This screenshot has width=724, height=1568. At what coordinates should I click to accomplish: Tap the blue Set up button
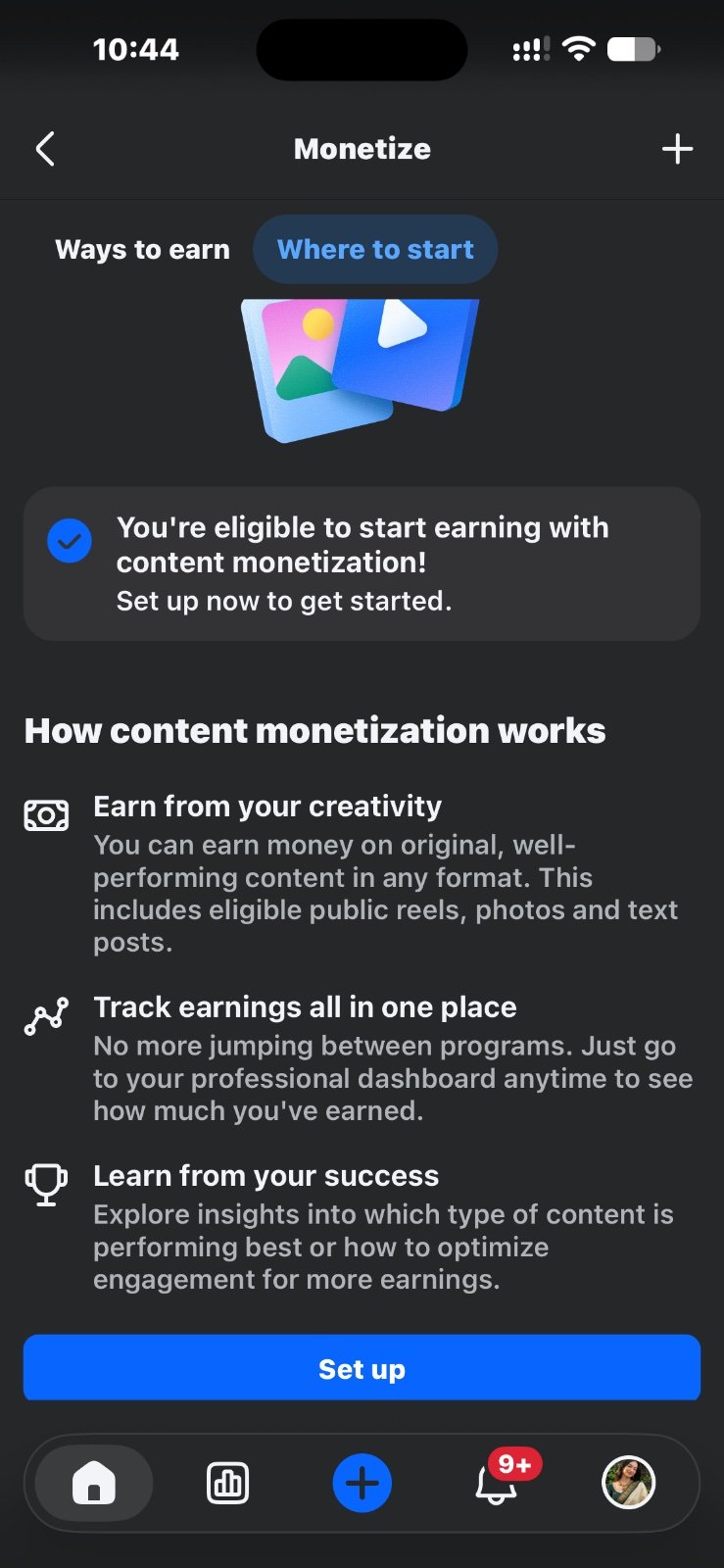(362, 1368)
